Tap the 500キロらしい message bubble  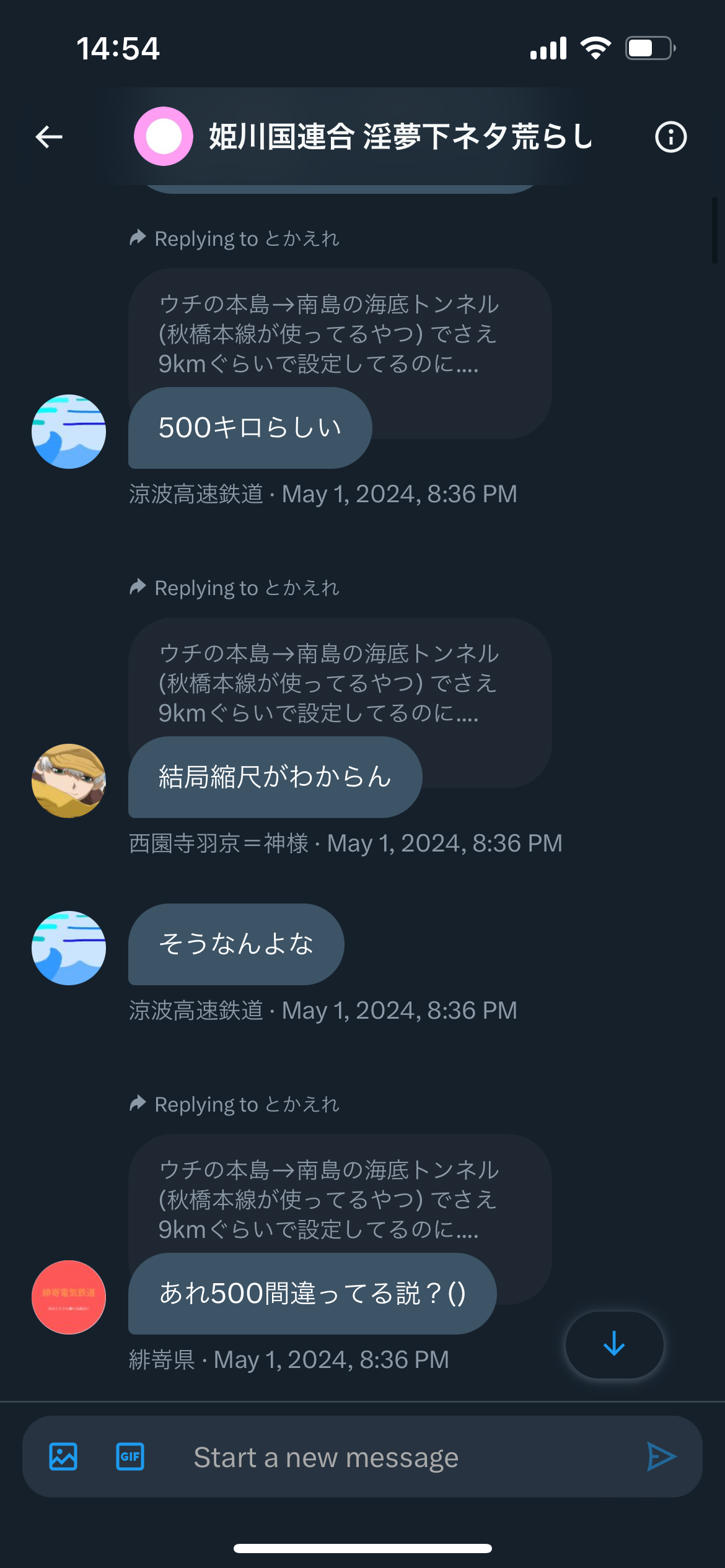point(250,428)
